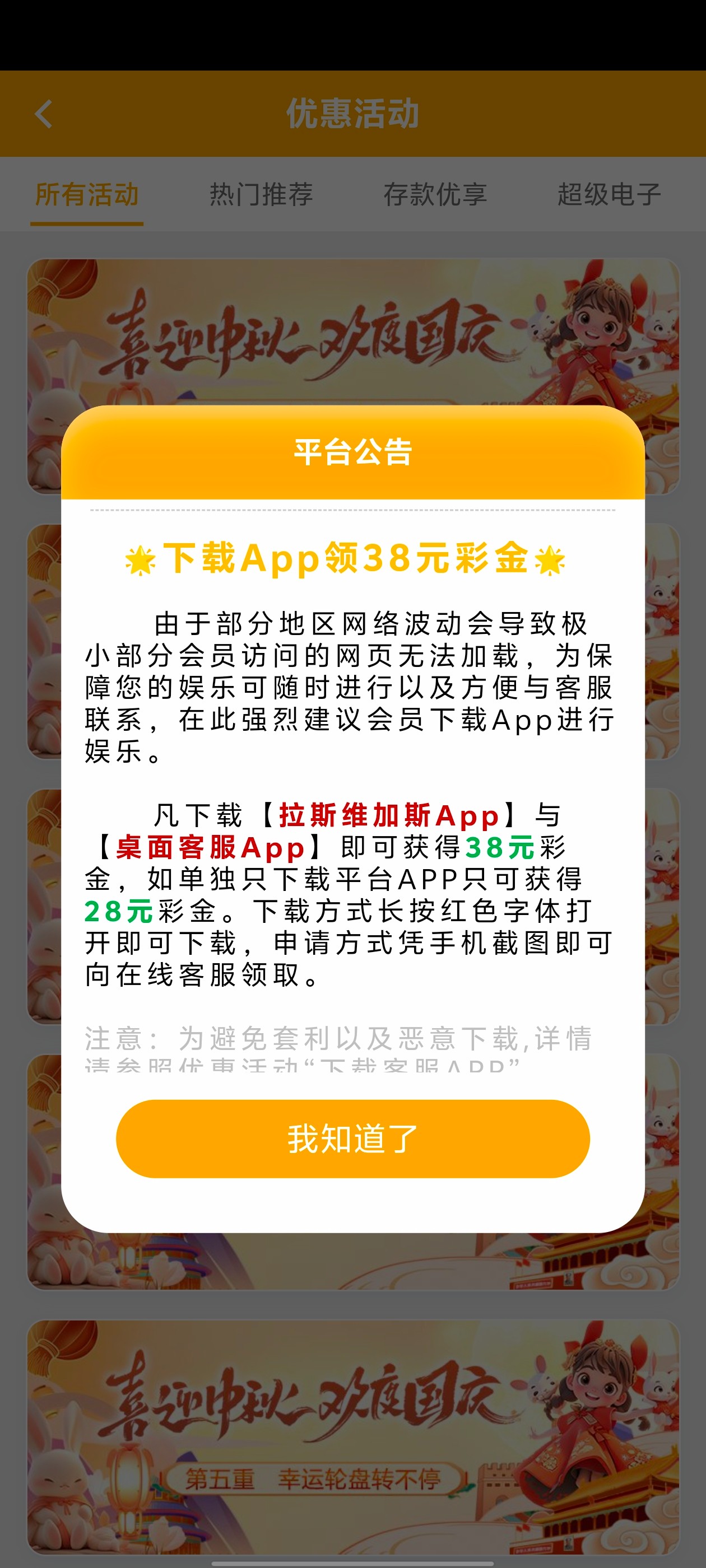The width and height of the screenshot is (706, 1568).
Task: Switch to the 超级电子 tab
Action: coord(609,195)
